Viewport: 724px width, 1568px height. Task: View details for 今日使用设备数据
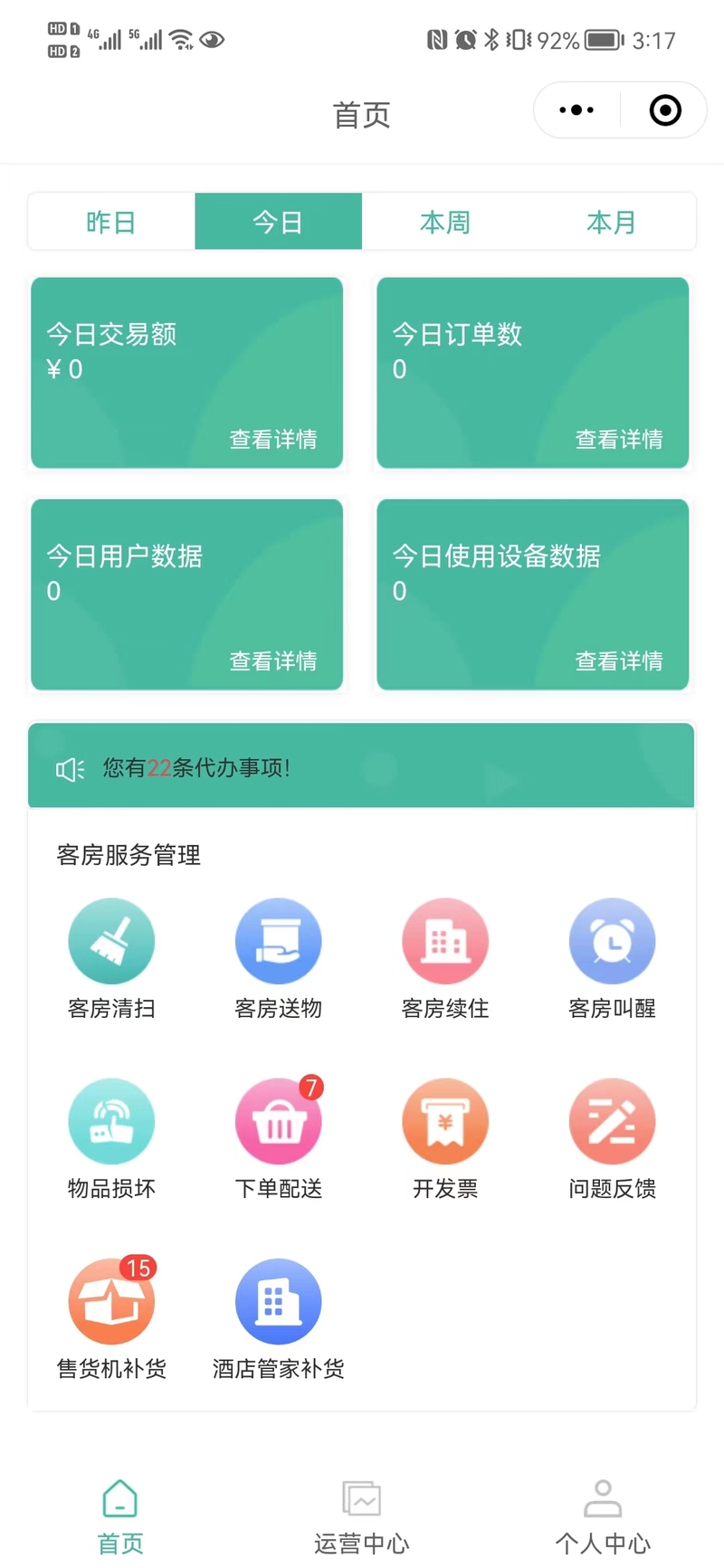click(619, 661)
